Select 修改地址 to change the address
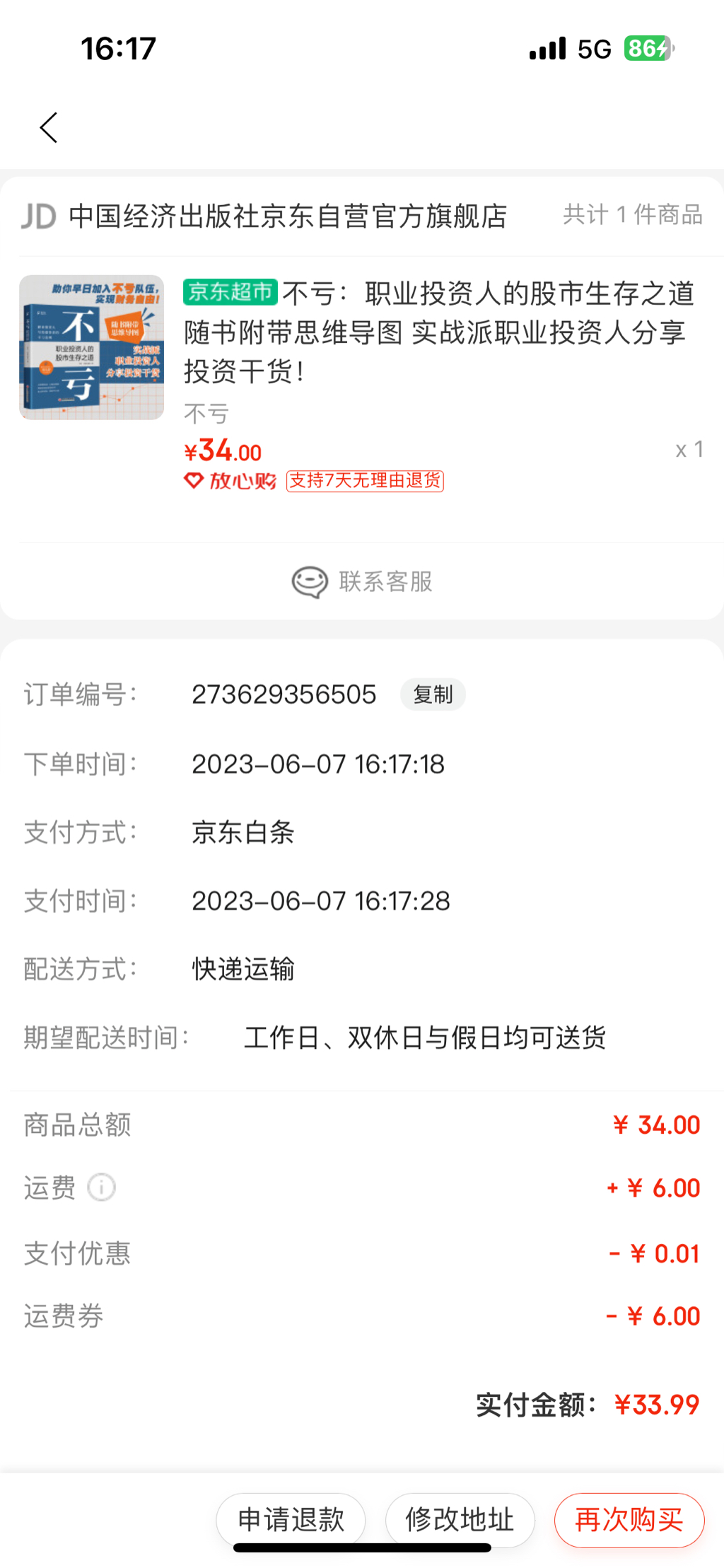This screenshot has height=1568, width=724. (x=460, y=1519)
